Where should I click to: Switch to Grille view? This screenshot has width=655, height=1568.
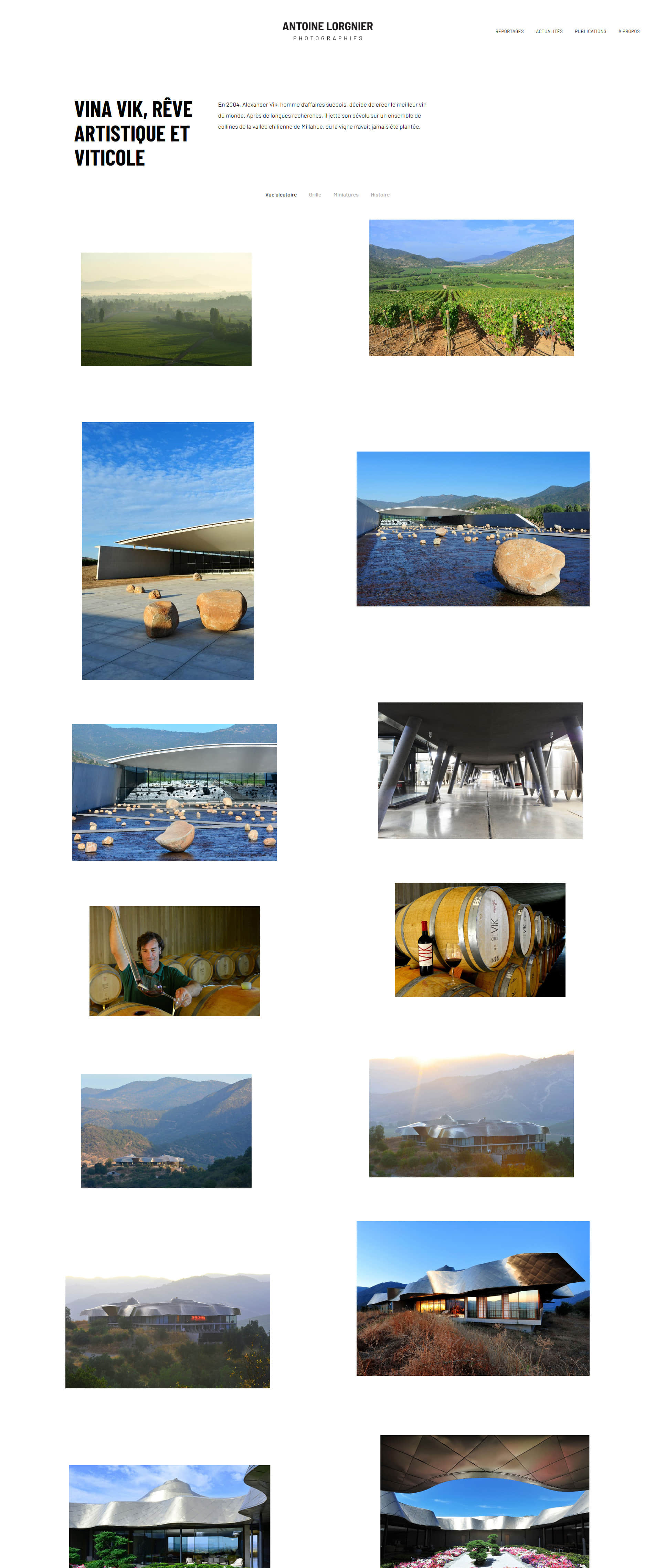315,195
